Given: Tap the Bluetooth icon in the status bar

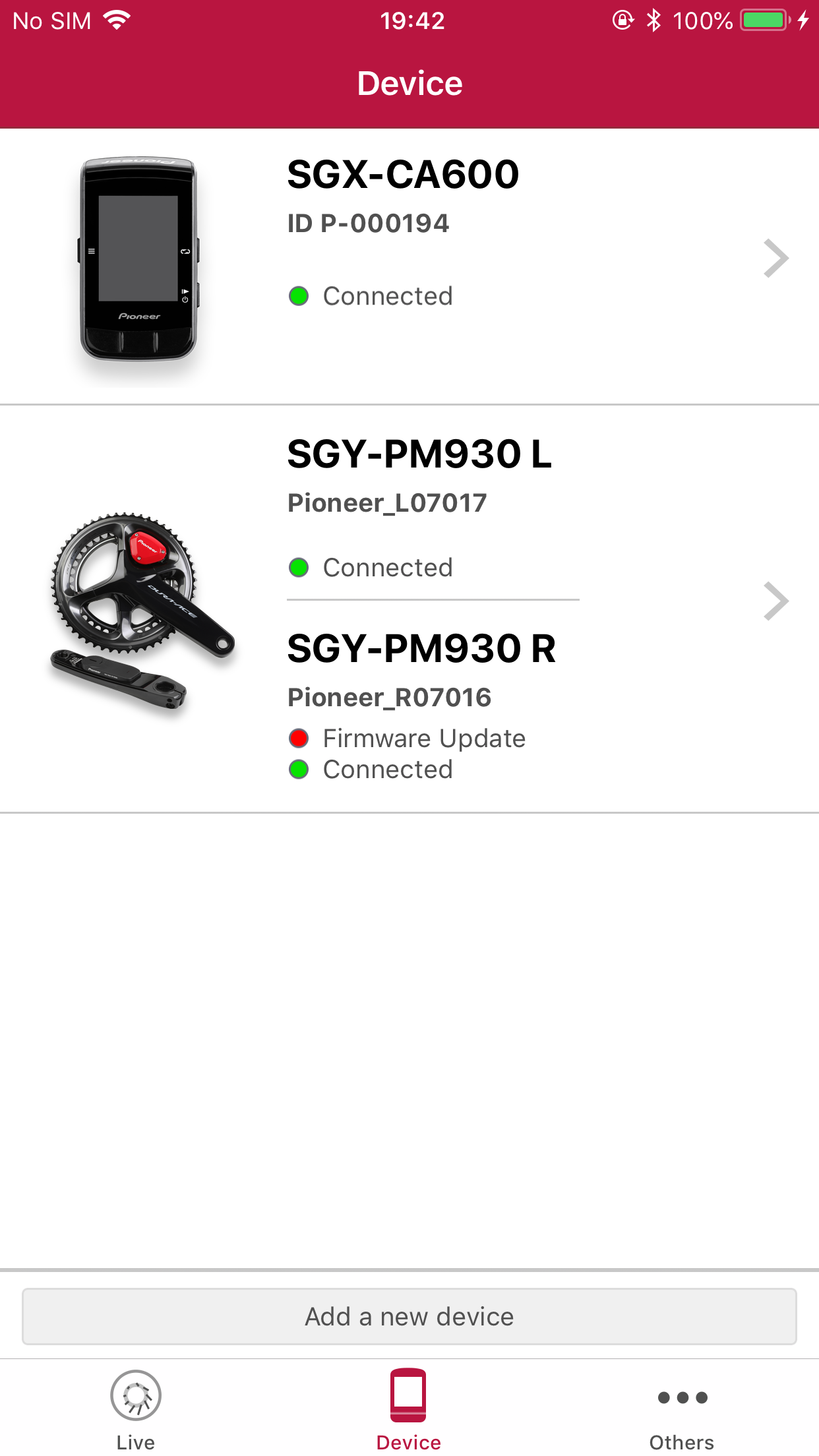Looking at the screenshot, I should point(653,20).
